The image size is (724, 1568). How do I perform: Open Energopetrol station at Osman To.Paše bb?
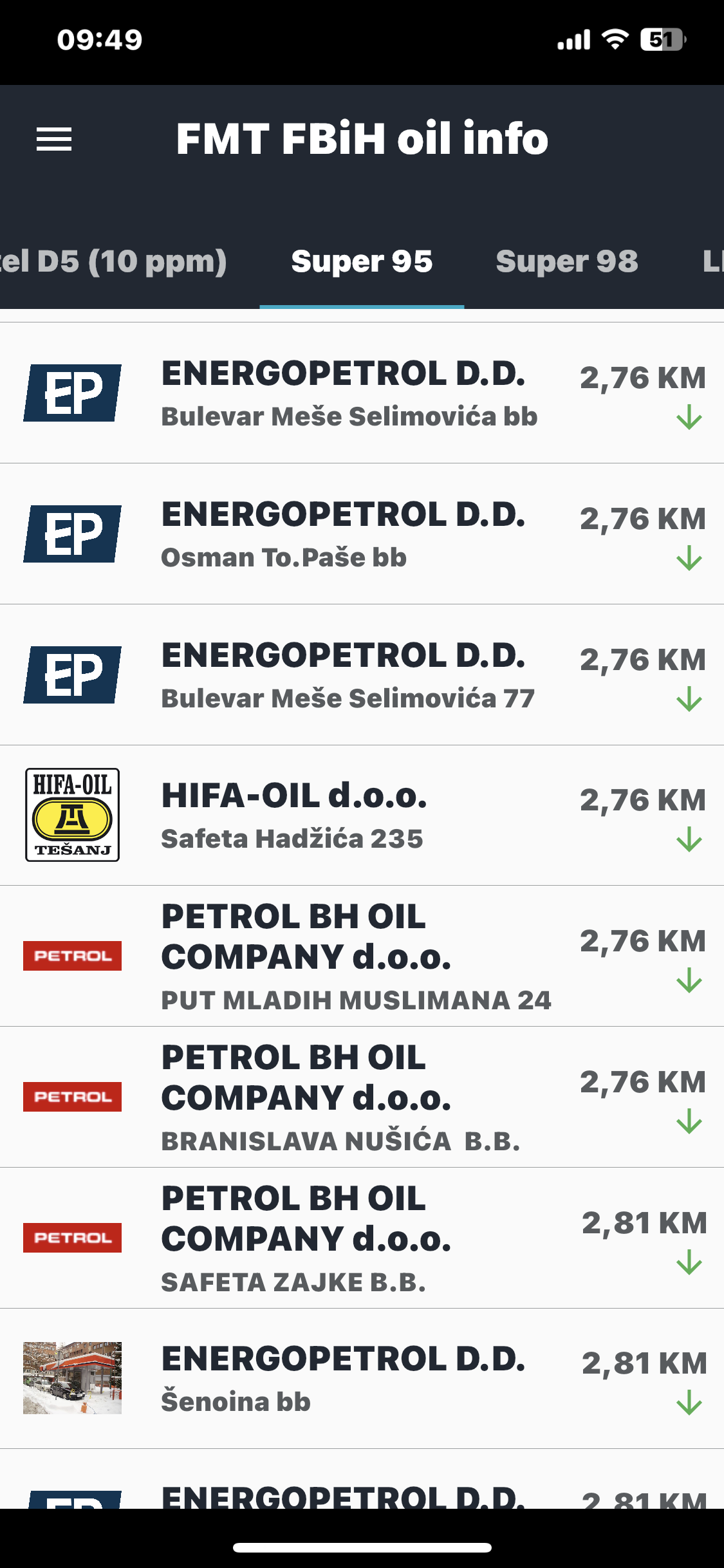coord(362,534)
